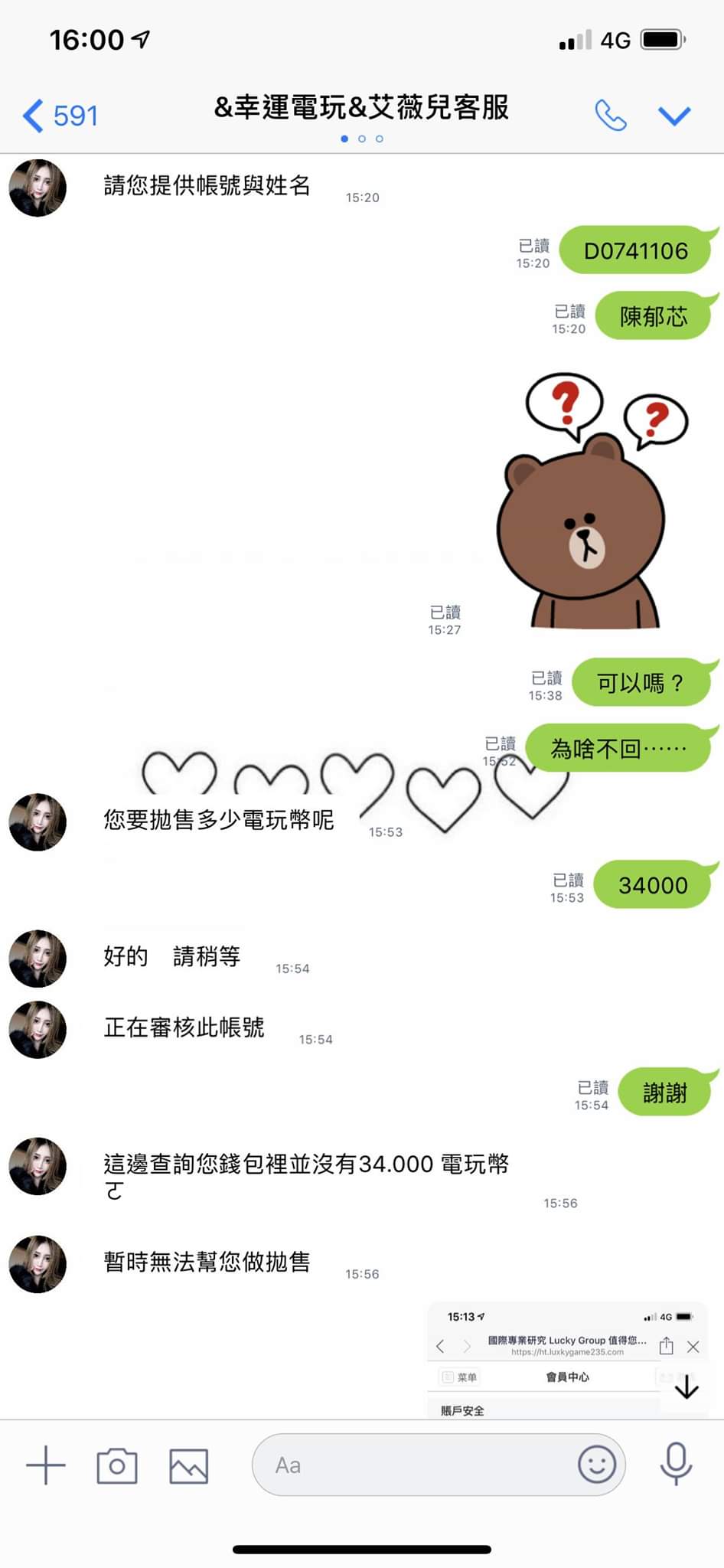Open the sender's avatar beside 請您提供帳號與姓名
Viewport: 724px width, 1568px height.
[38, 188]
